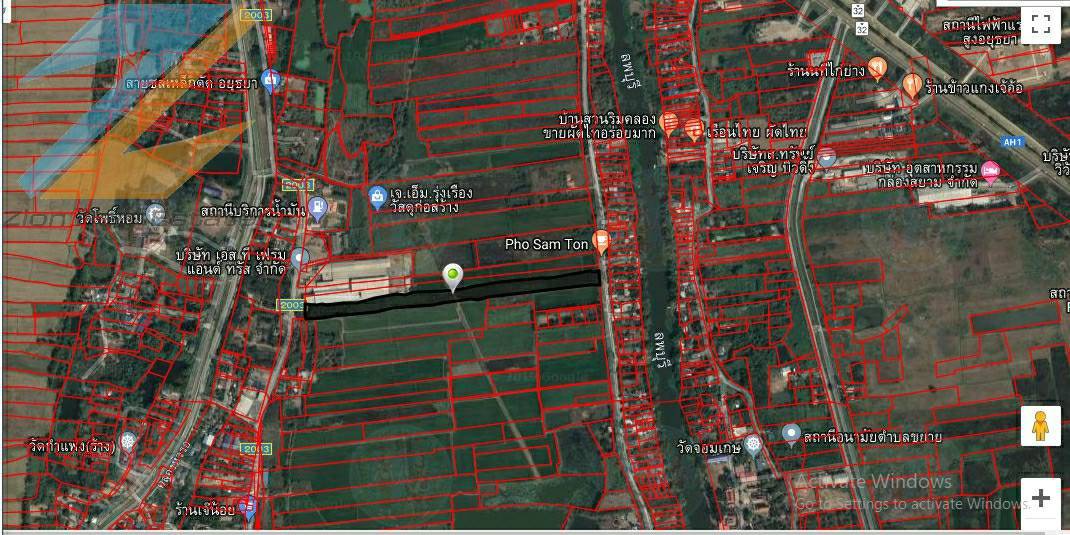Open the วัดจอมเกษ temple marker
The image size is (1070, 535).
pyautogui.click(x=753, y=443)
